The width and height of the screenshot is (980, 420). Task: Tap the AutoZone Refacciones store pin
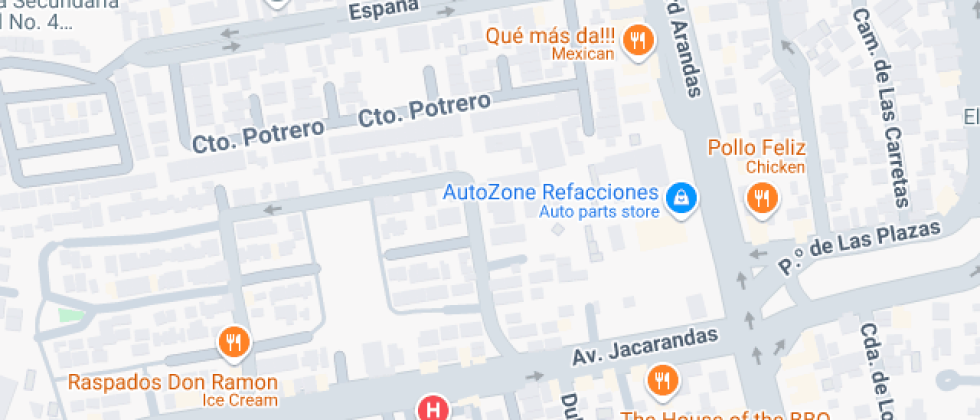tap(681, 199)
